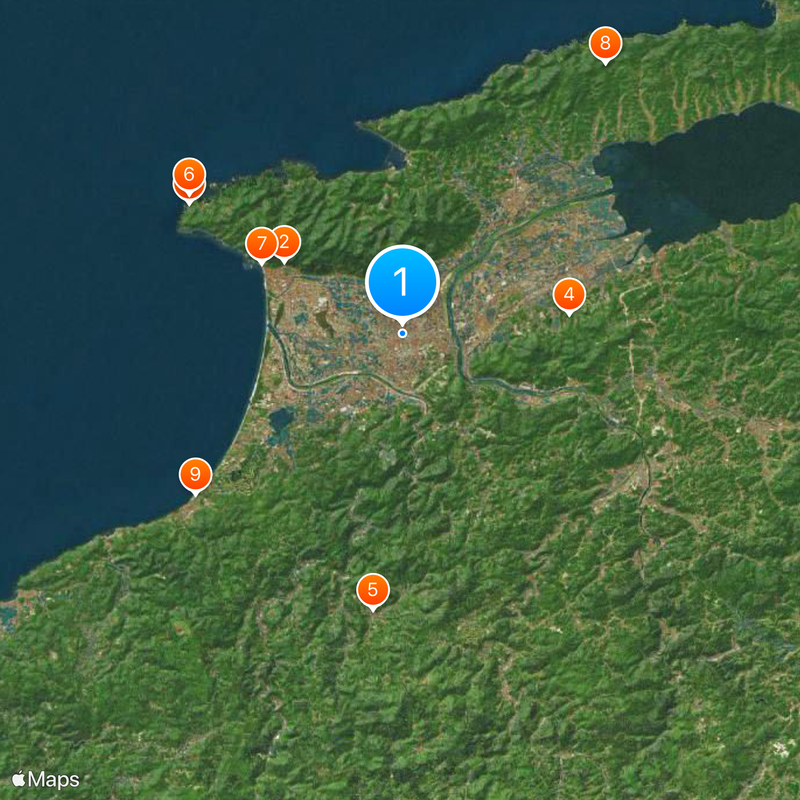Select the large blue pin number 1
The image size is (800, 800).
point(402,282)
